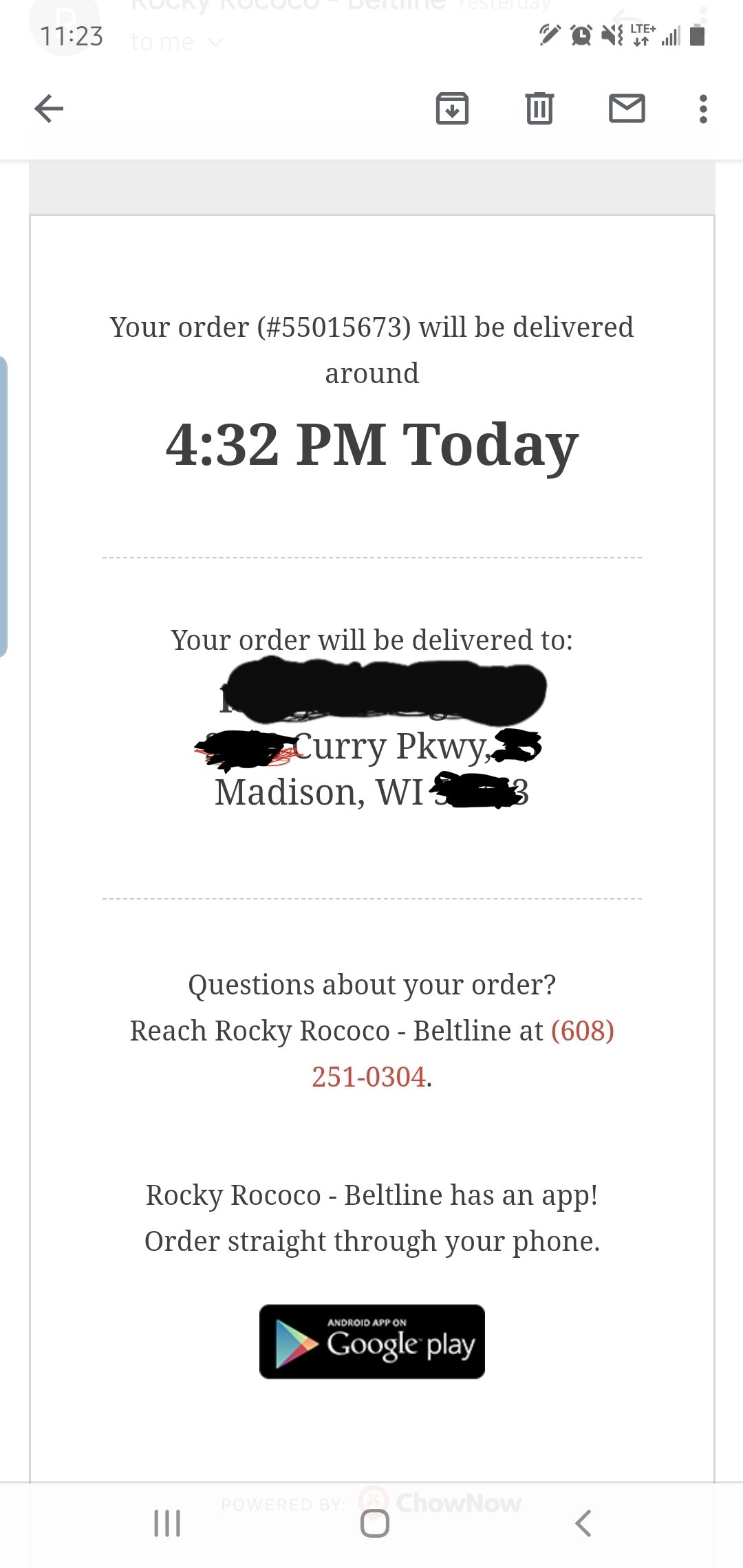Mark email as unread

click(x=627, y=109)
